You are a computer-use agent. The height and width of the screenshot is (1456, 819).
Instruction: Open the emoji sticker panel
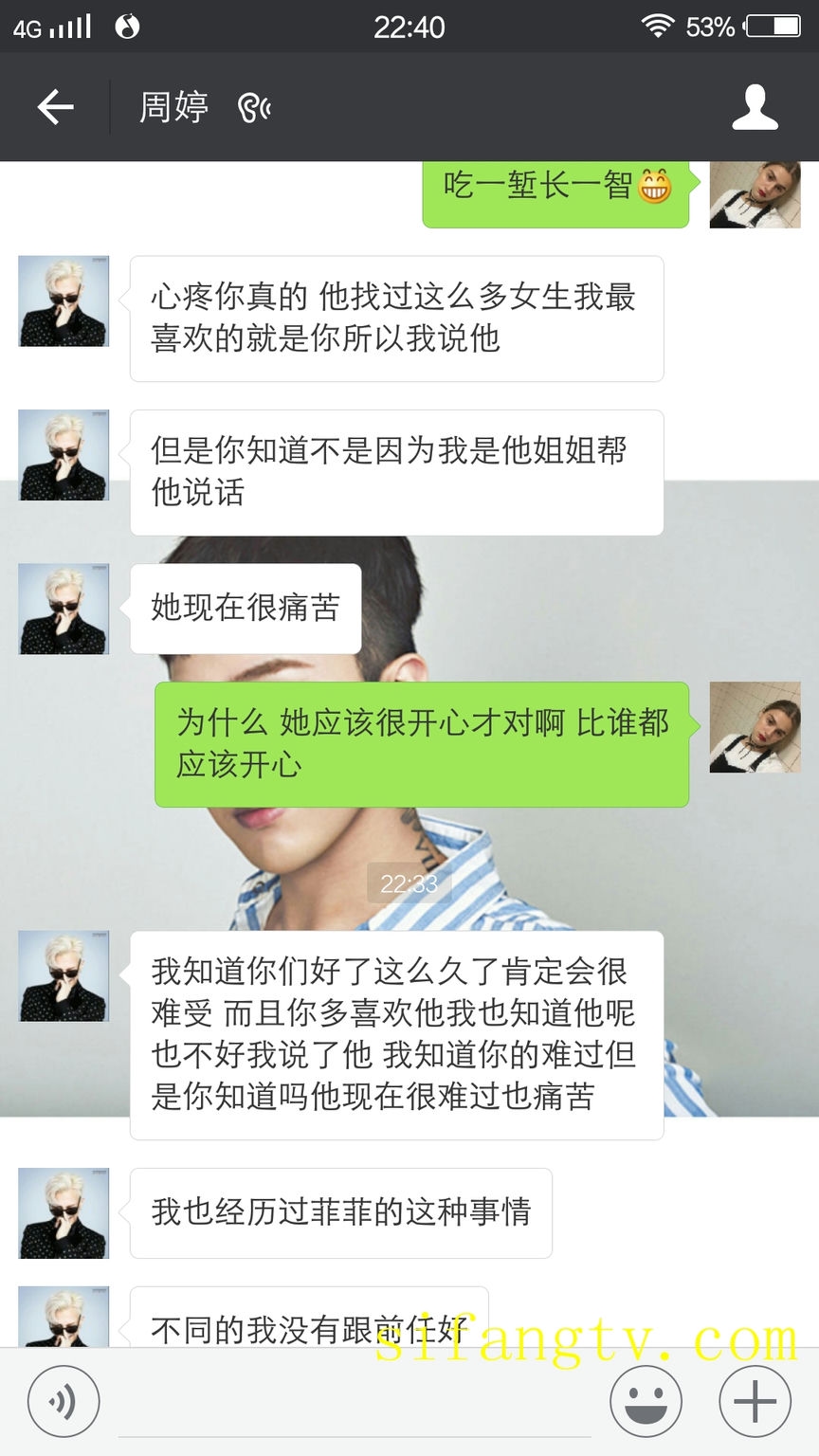646,1401
